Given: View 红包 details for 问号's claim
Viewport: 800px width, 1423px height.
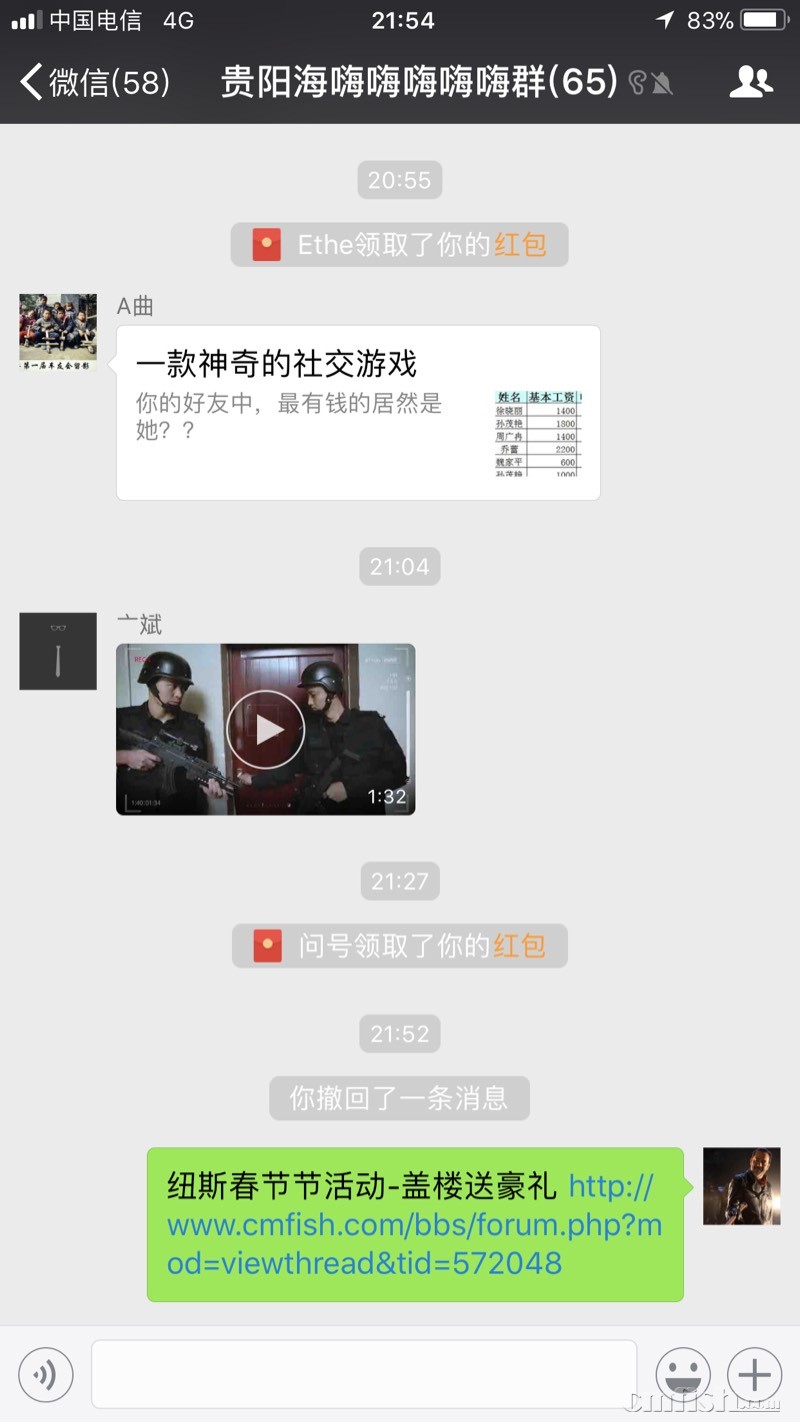Looking at the screenshot, I should click(520, 946).
